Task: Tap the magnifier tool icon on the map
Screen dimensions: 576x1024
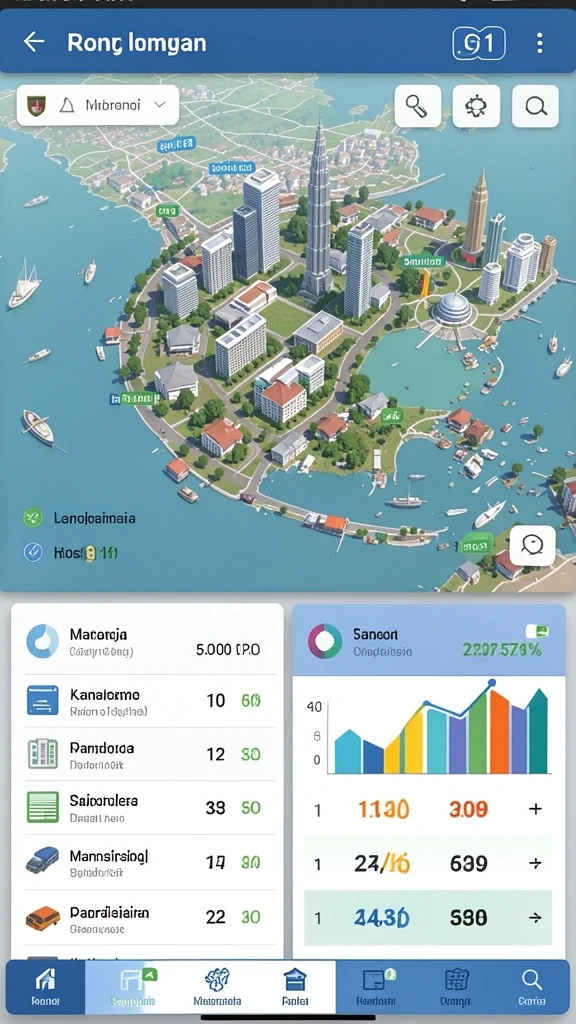Action: (418, 106)
